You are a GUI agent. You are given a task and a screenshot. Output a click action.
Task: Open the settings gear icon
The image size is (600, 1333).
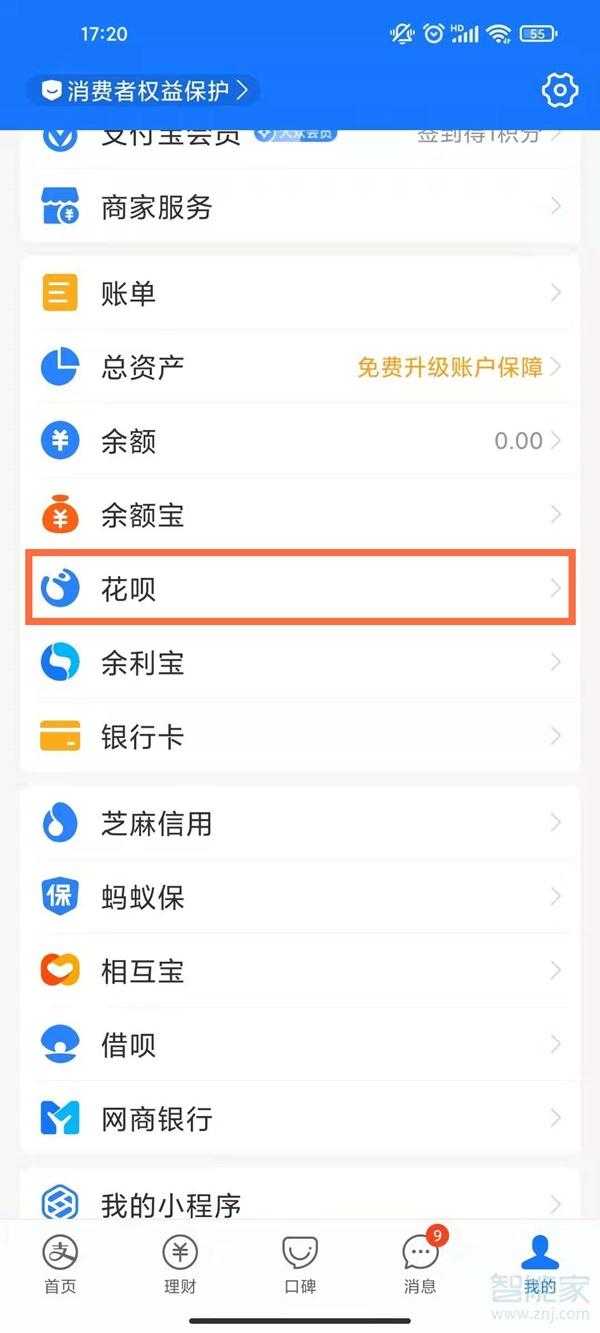[x=559, y=91]
